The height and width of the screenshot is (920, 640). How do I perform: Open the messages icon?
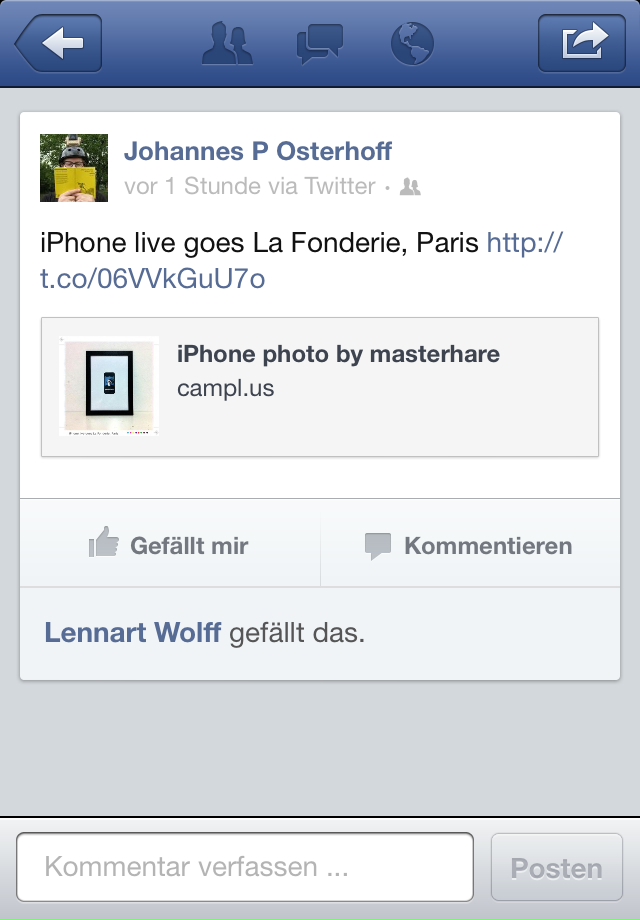320,44
